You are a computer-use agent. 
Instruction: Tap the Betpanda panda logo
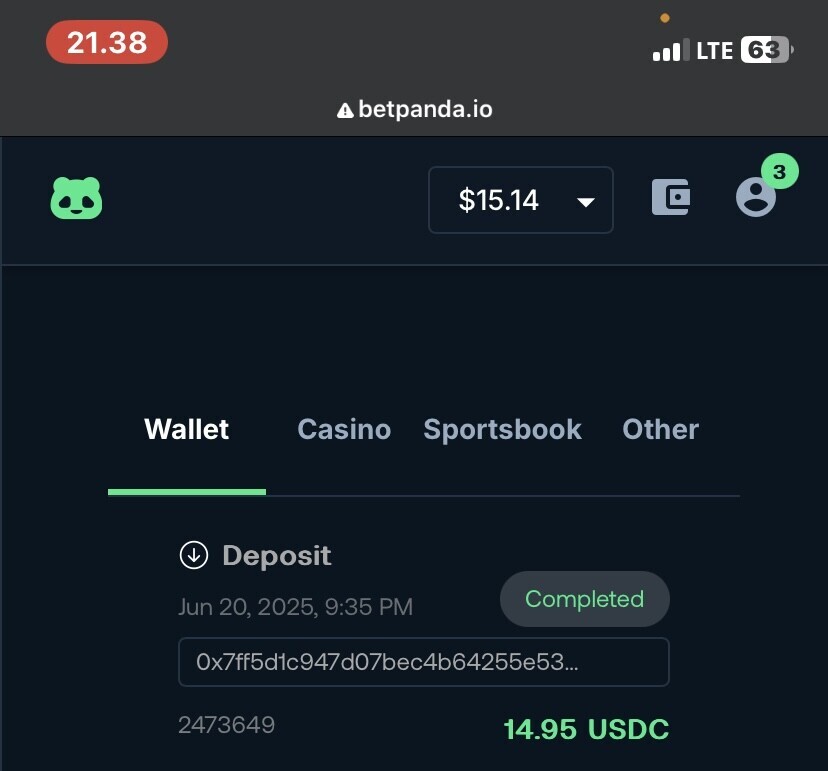pos(77,199)
